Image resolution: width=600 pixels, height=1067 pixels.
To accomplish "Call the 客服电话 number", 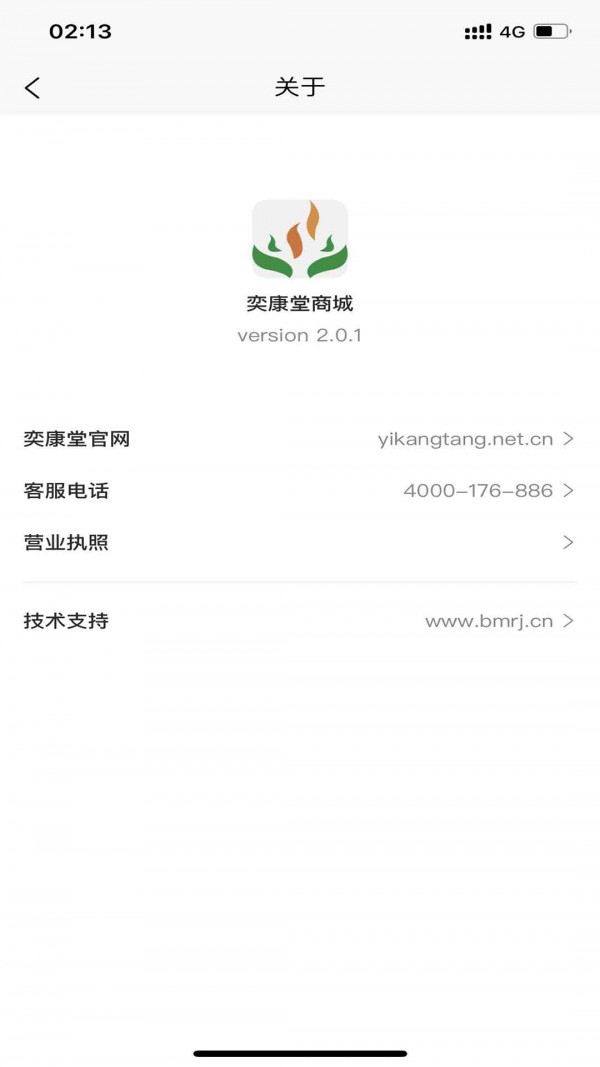I will pos(300,491).
